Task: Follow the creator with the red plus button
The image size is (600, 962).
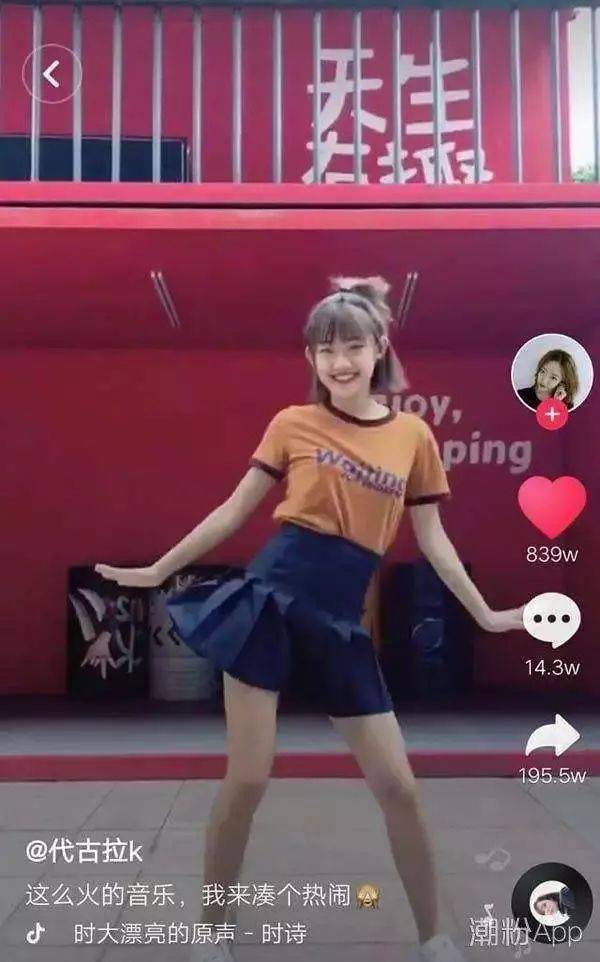Action: (x=552, y=414)
